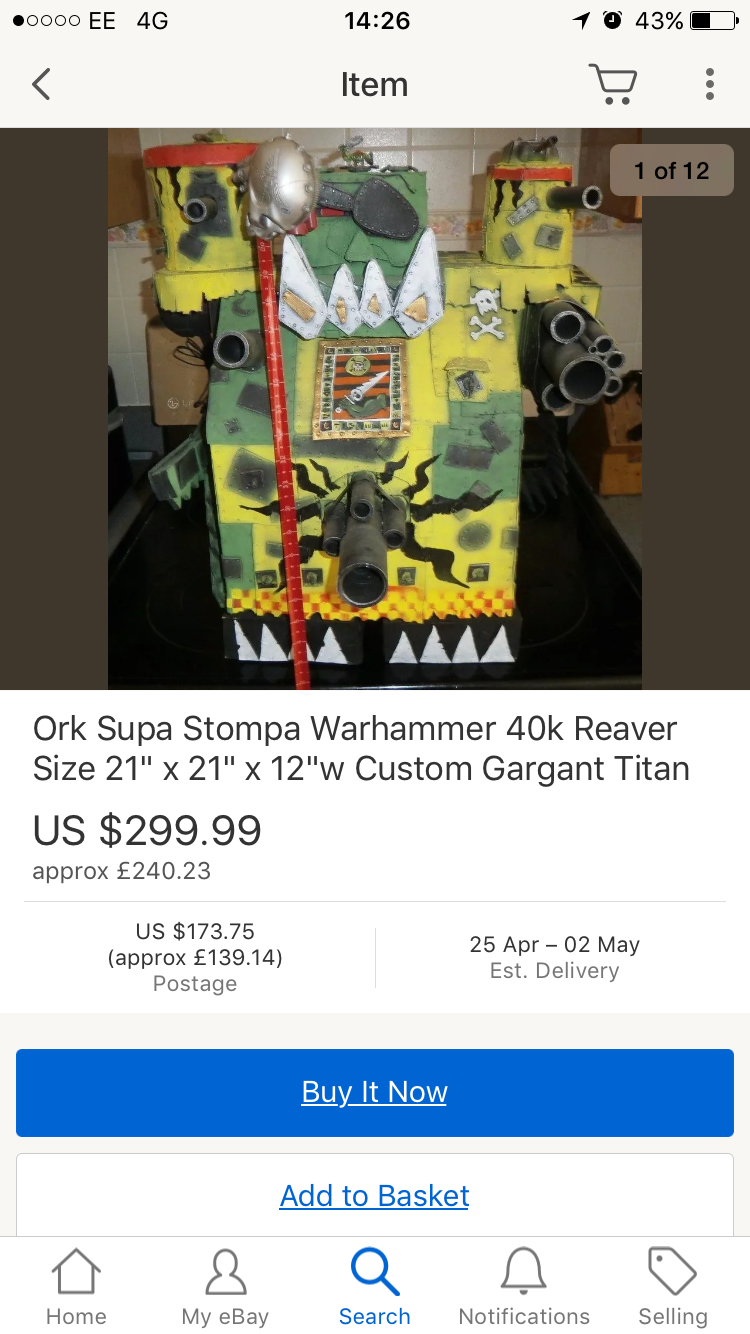Viewport: 750px width, 1334px height.
Task: Switch to the Home tab
Action: (76, 1287)
